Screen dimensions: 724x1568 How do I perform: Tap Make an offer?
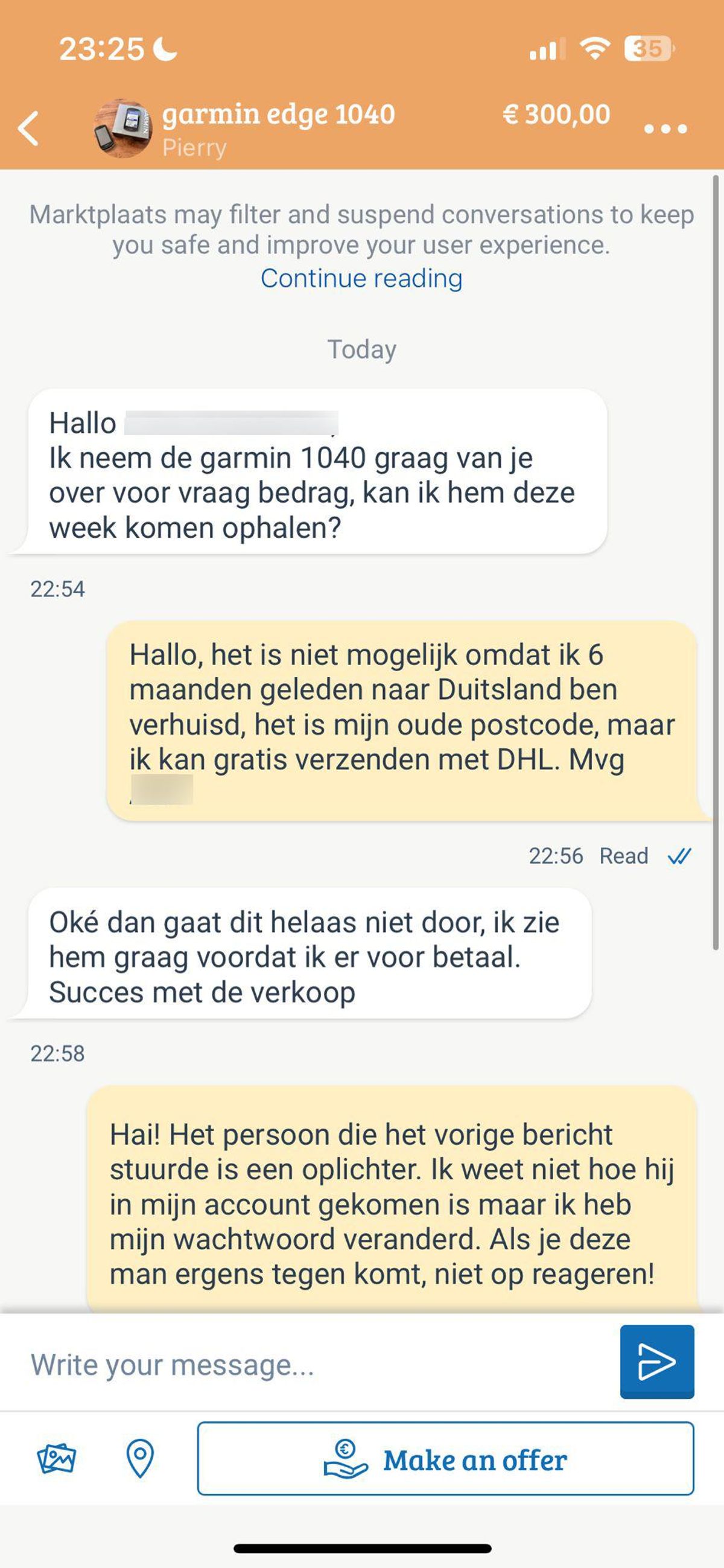pyautogui.click(x=445, y=1458)
